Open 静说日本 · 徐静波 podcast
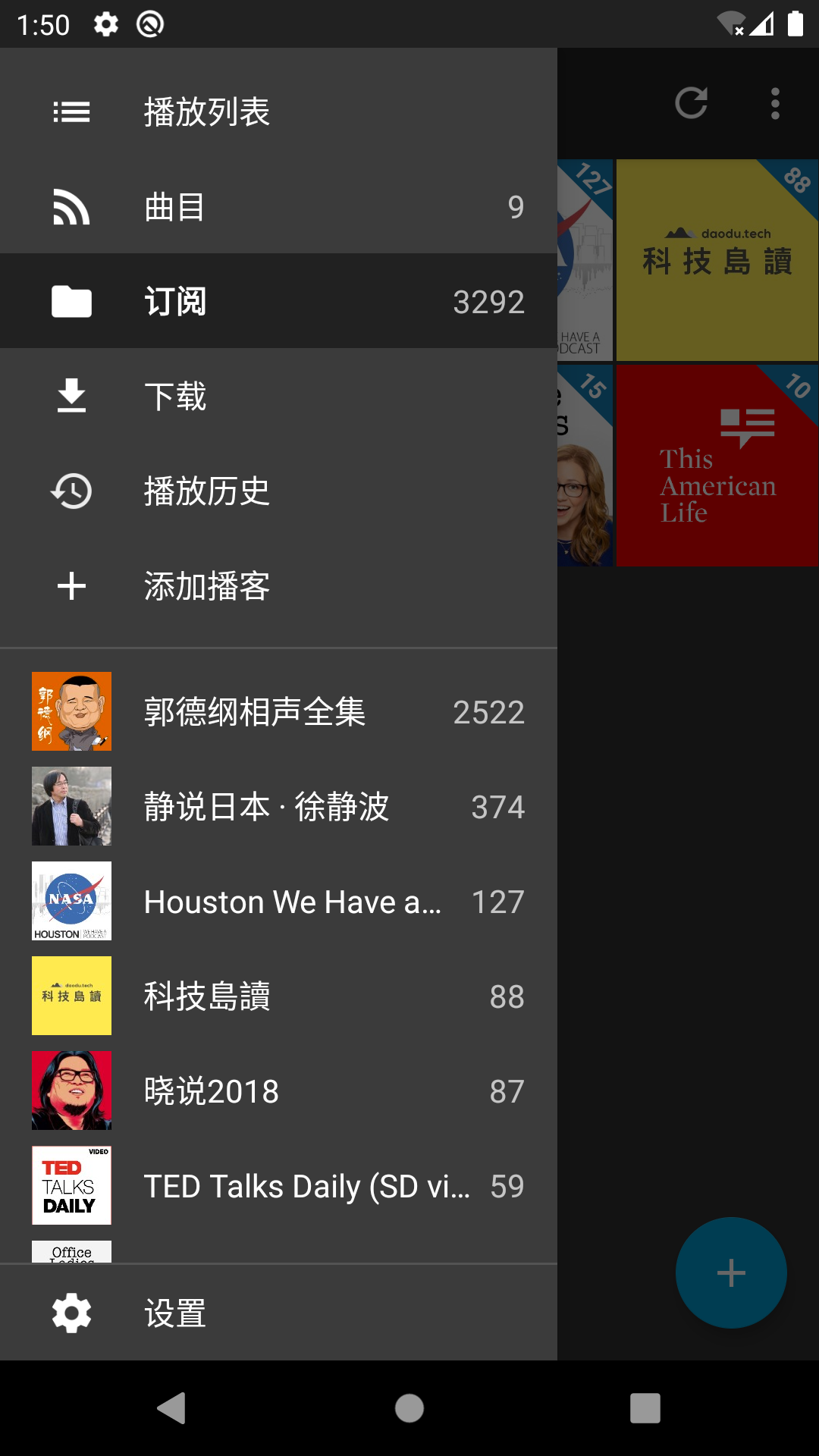Image resolution: width=819 pixels, height=1456 pixels. pyautogui.click(x=278, y=806)
